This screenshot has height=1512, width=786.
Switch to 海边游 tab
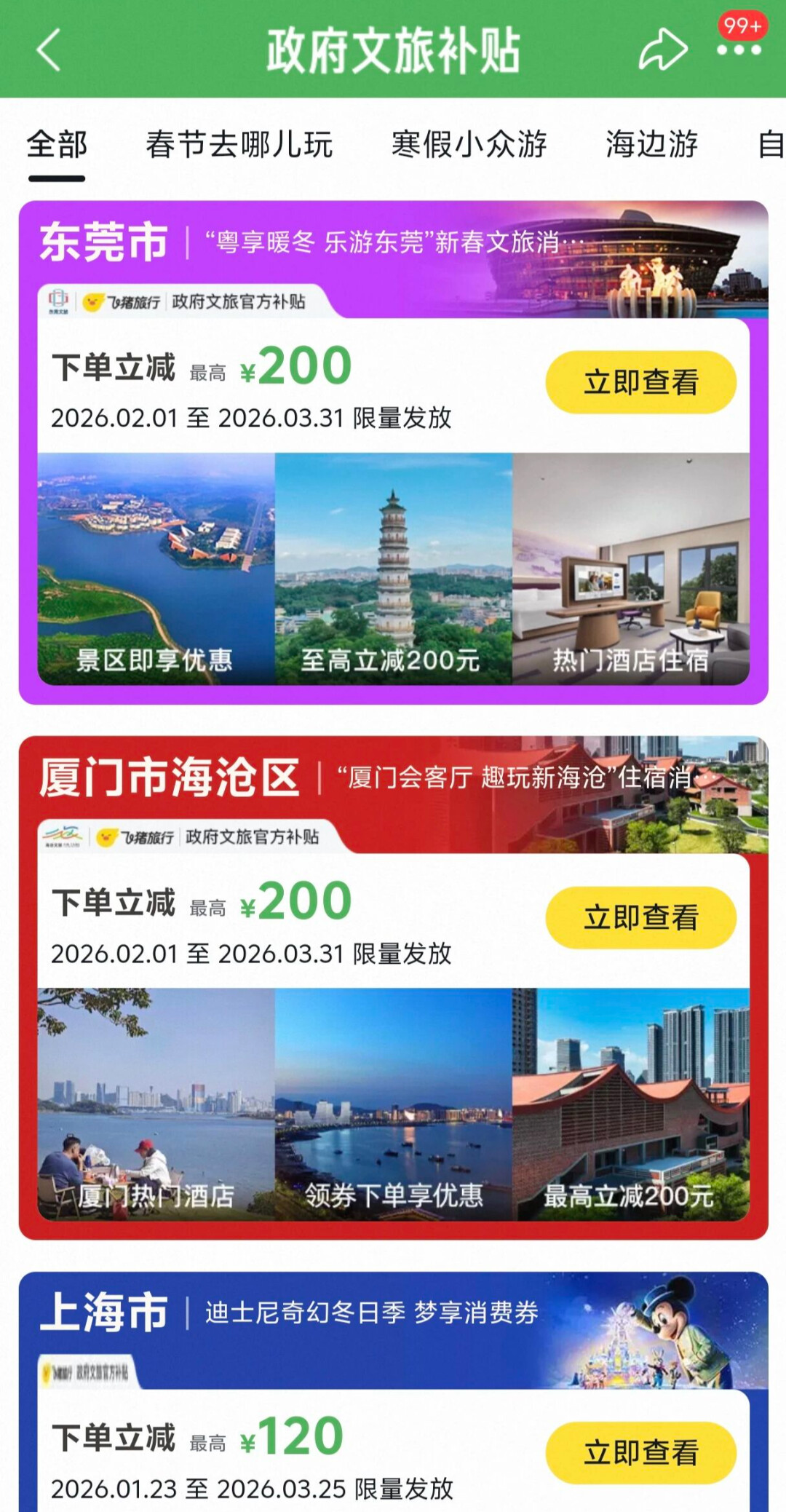pyautogui.click(x=651, y=145)
